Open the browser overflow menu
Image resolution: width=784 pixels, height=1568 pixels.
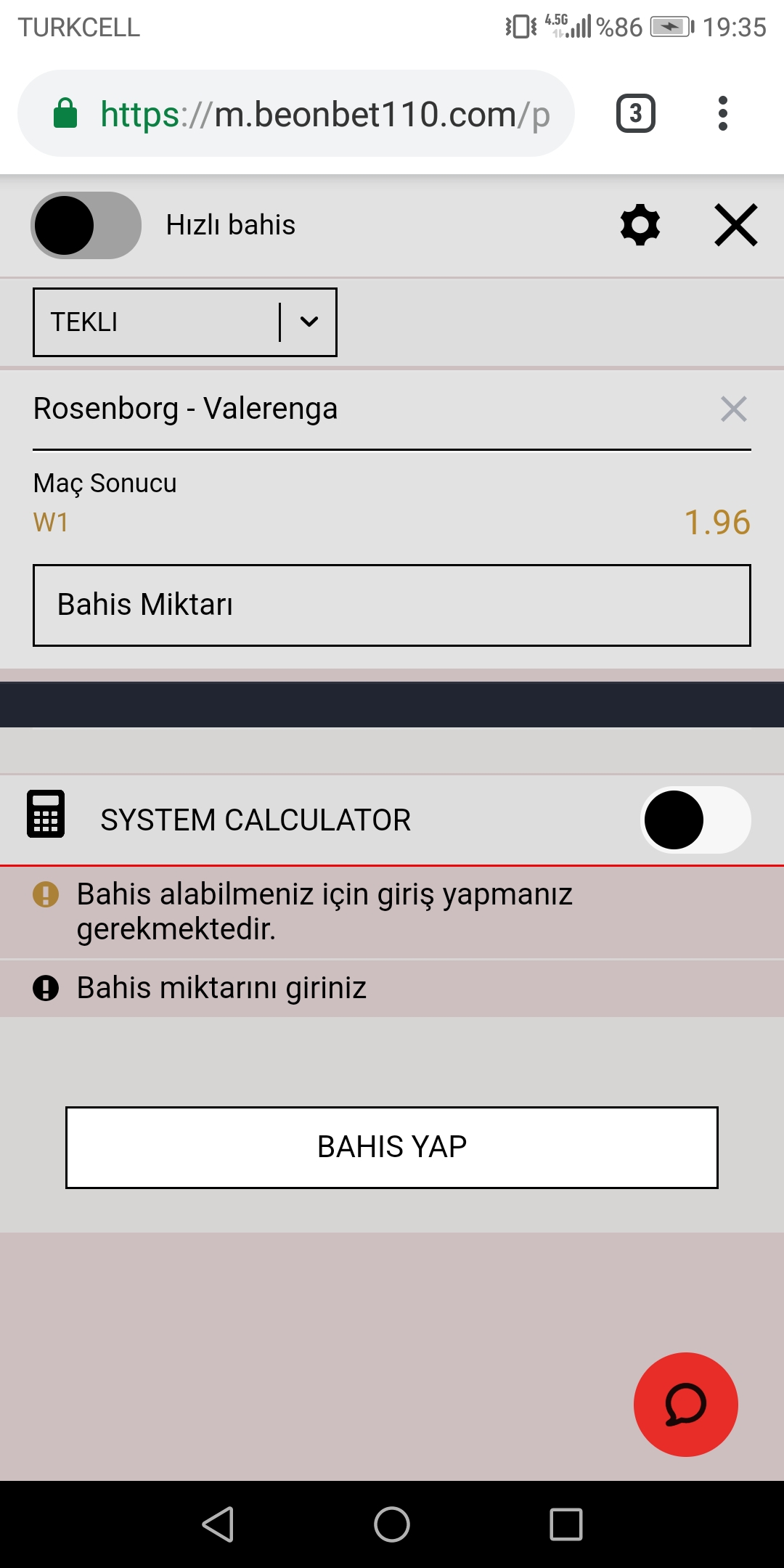(722, 114)
